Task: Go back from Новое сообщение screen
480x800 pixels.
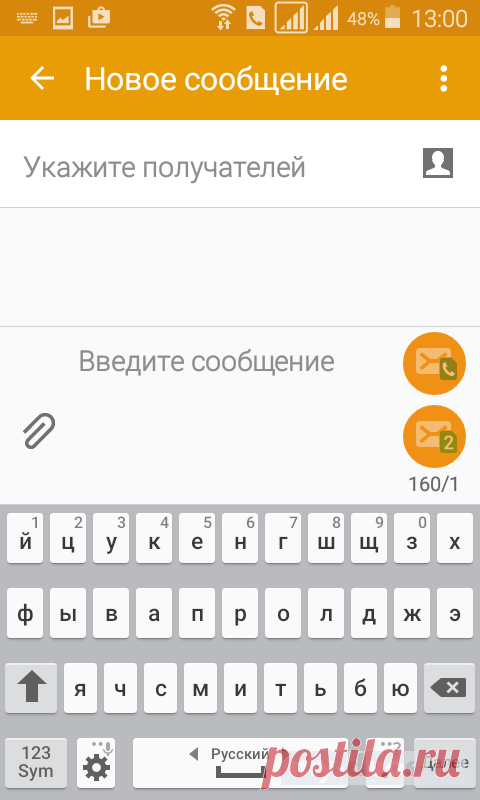Action: [42, 79]
